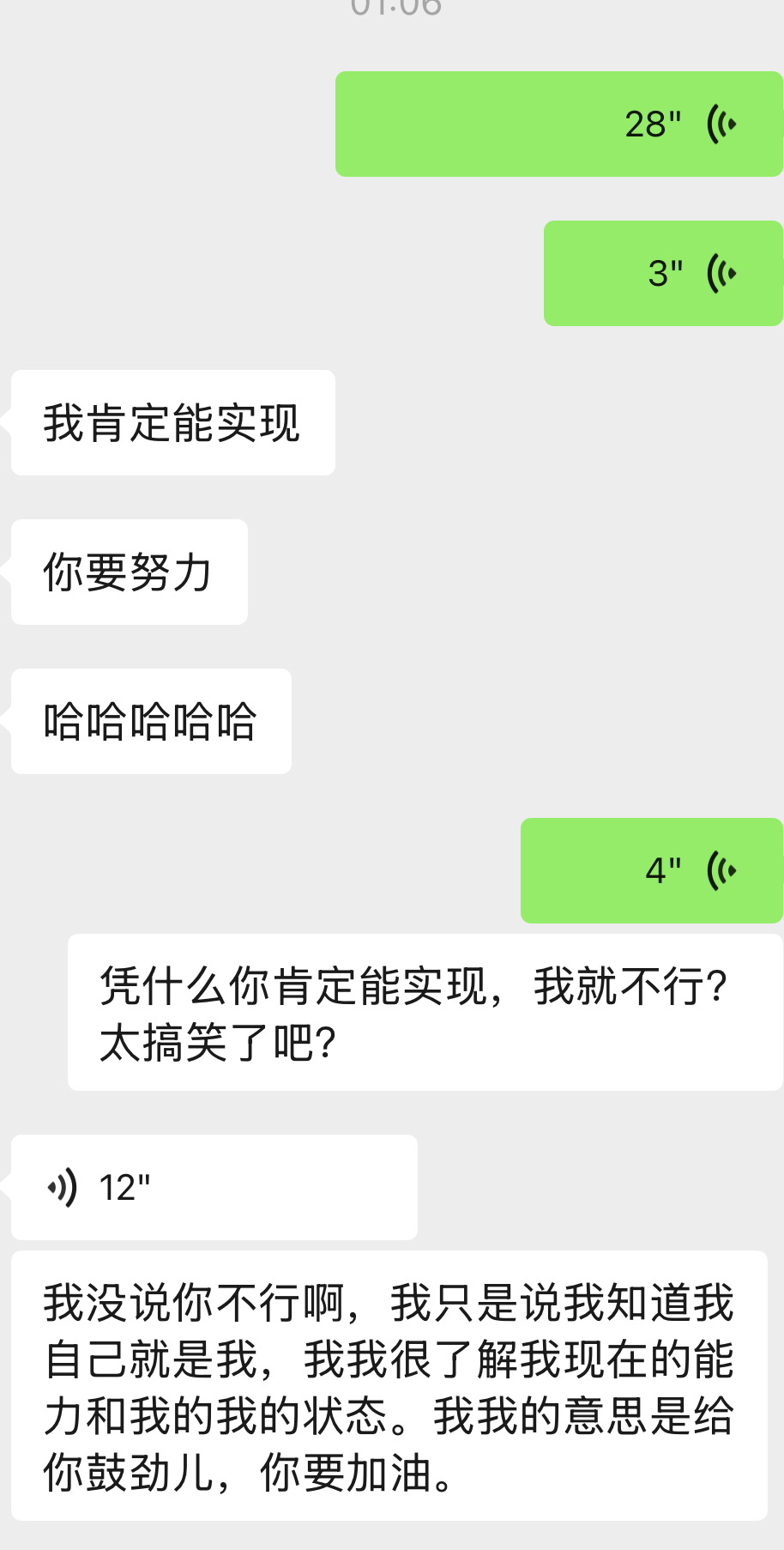This screenshot has width=784, height=1550.
Task: Play the 4-second sent voice message
Action: [x=651, y=870]
